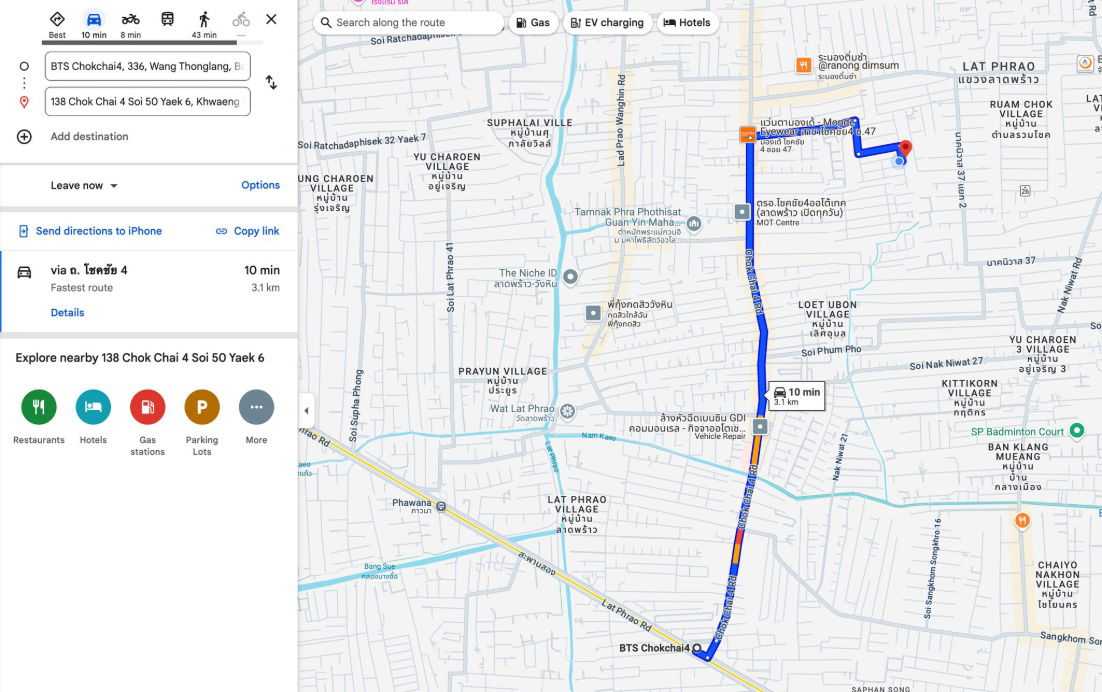Image resolution: width=1102 pixels, height=692 pixels.
Task: Edit the 138 Chok Chai 4 destination field
Action: pos(146,101)
